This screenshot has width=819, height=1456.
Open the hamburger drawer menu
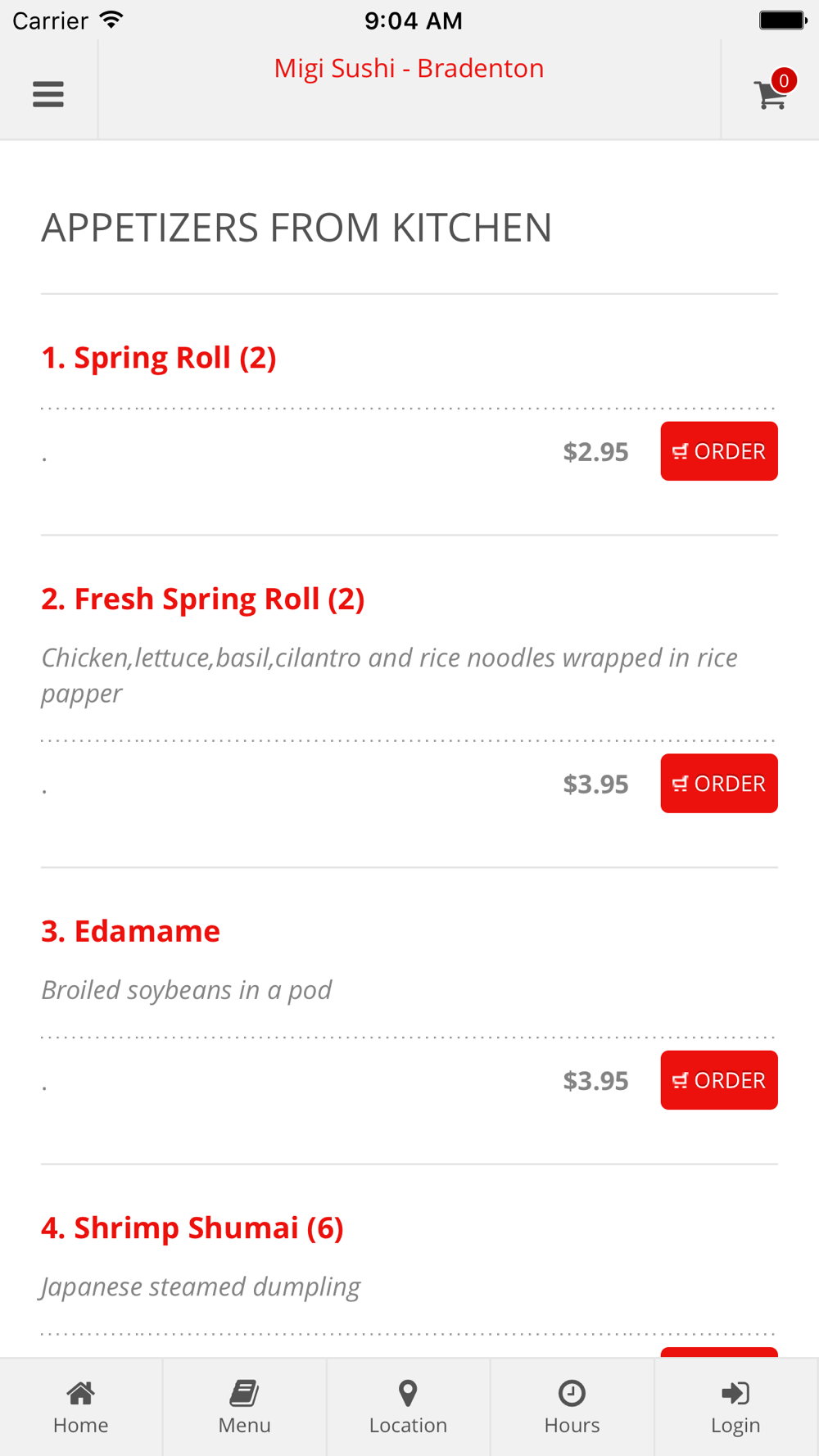click(48, 94)
